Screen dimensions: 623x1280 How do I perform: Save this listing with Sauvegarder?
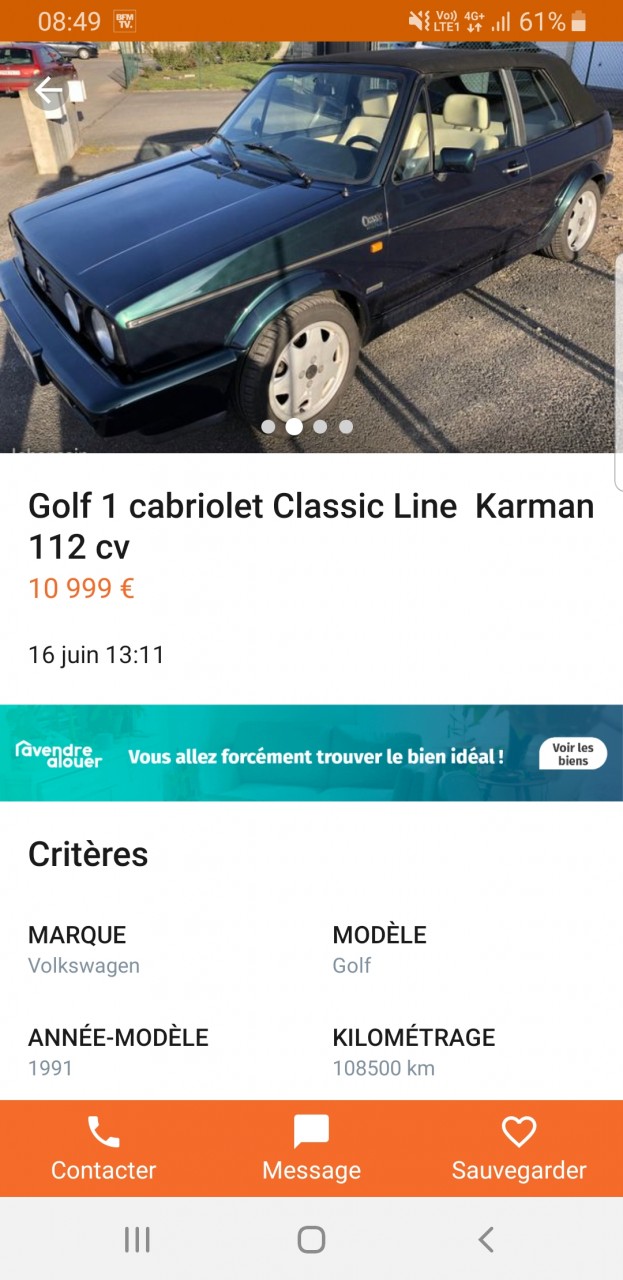tap(518, 1148)
